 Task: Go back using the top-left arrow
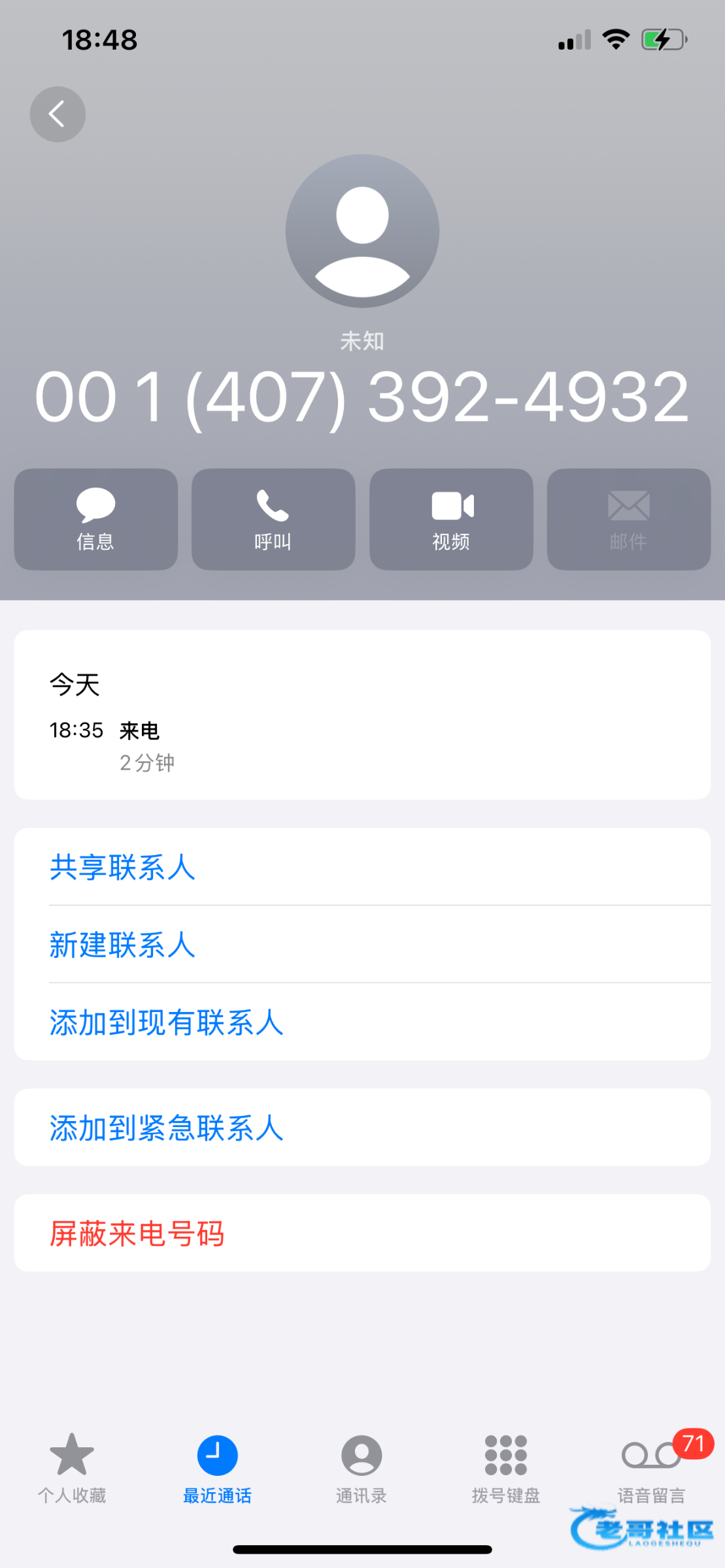pyautogui.click(x=58, y=114)
